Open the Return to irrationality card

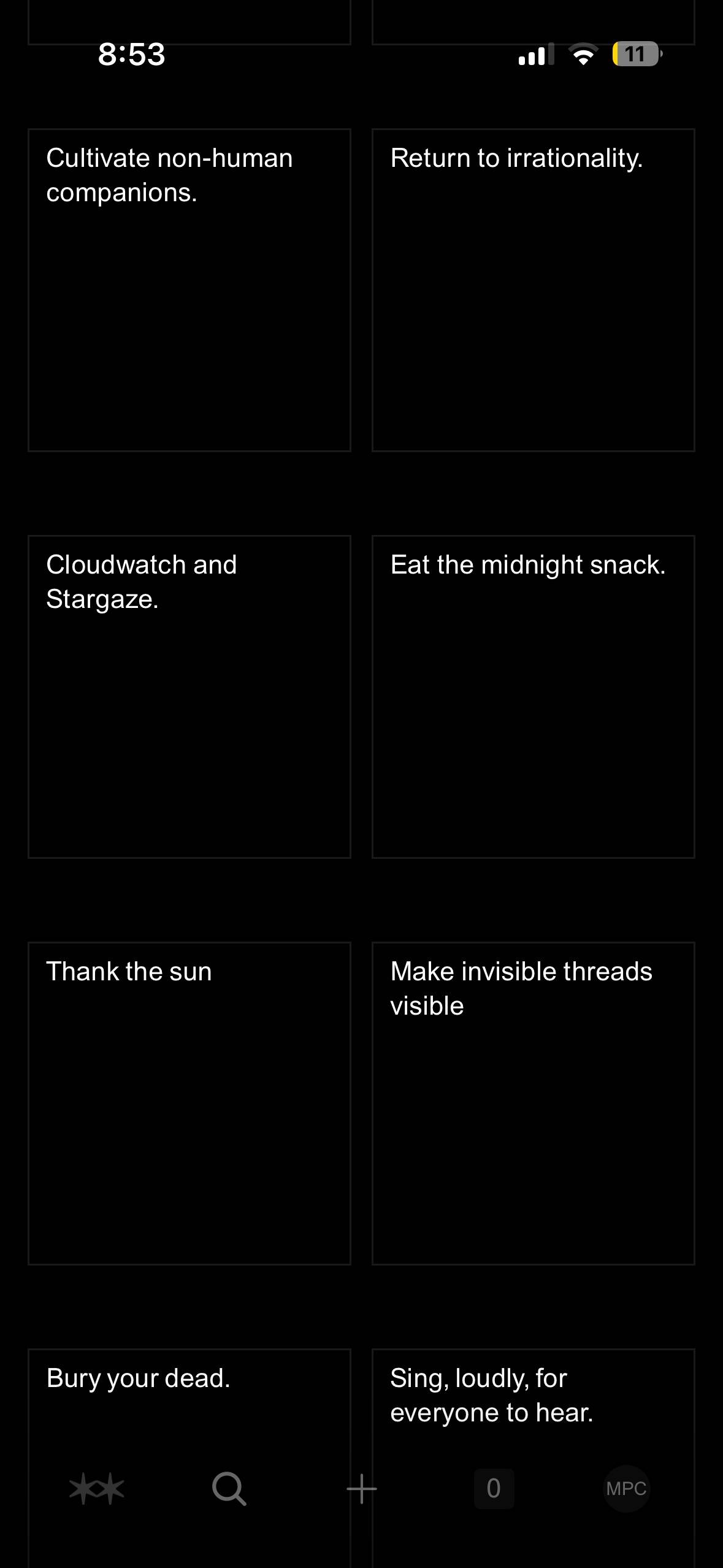[533, 290]
